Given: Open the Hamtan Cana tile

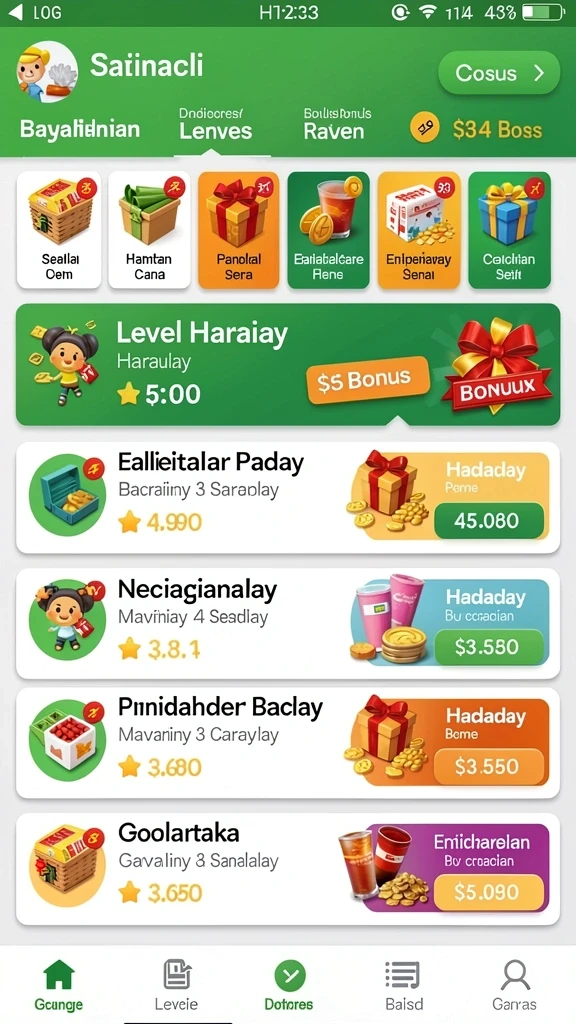Looking at the screenshot, I should pyautogui.click(x=149, y=230).
